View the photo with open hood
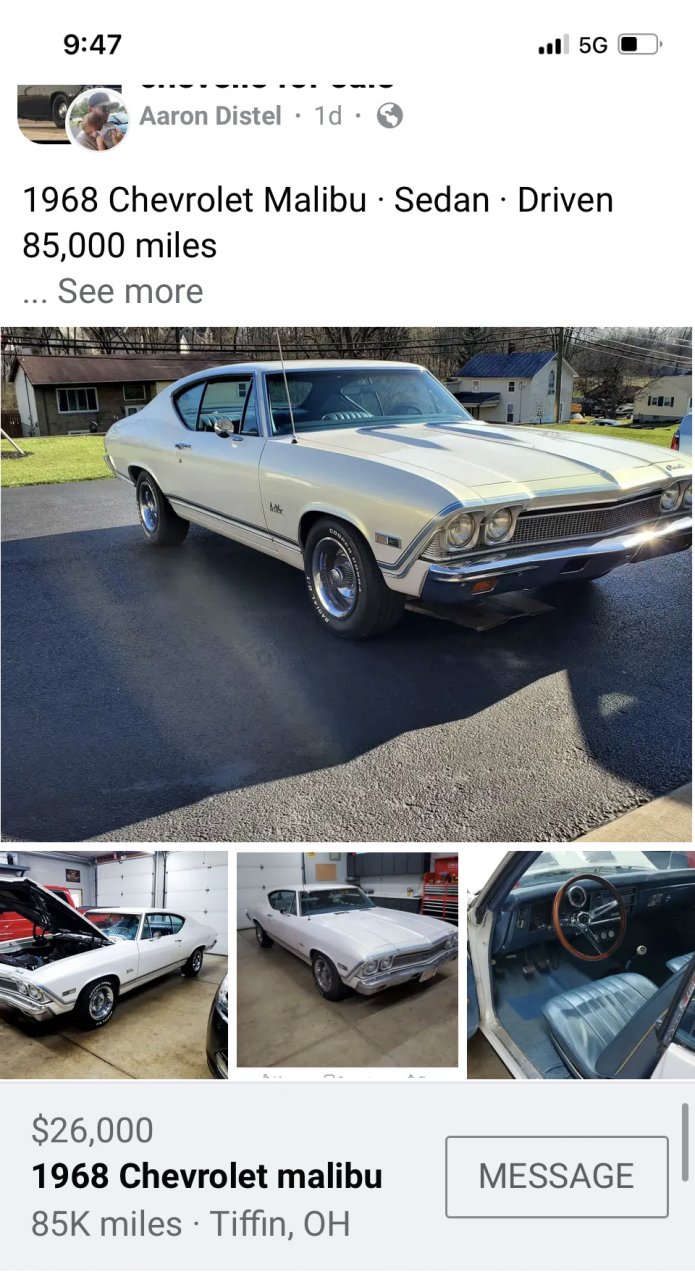The height and width of the screenshot is (1280, 695). [x=113, y=964]
